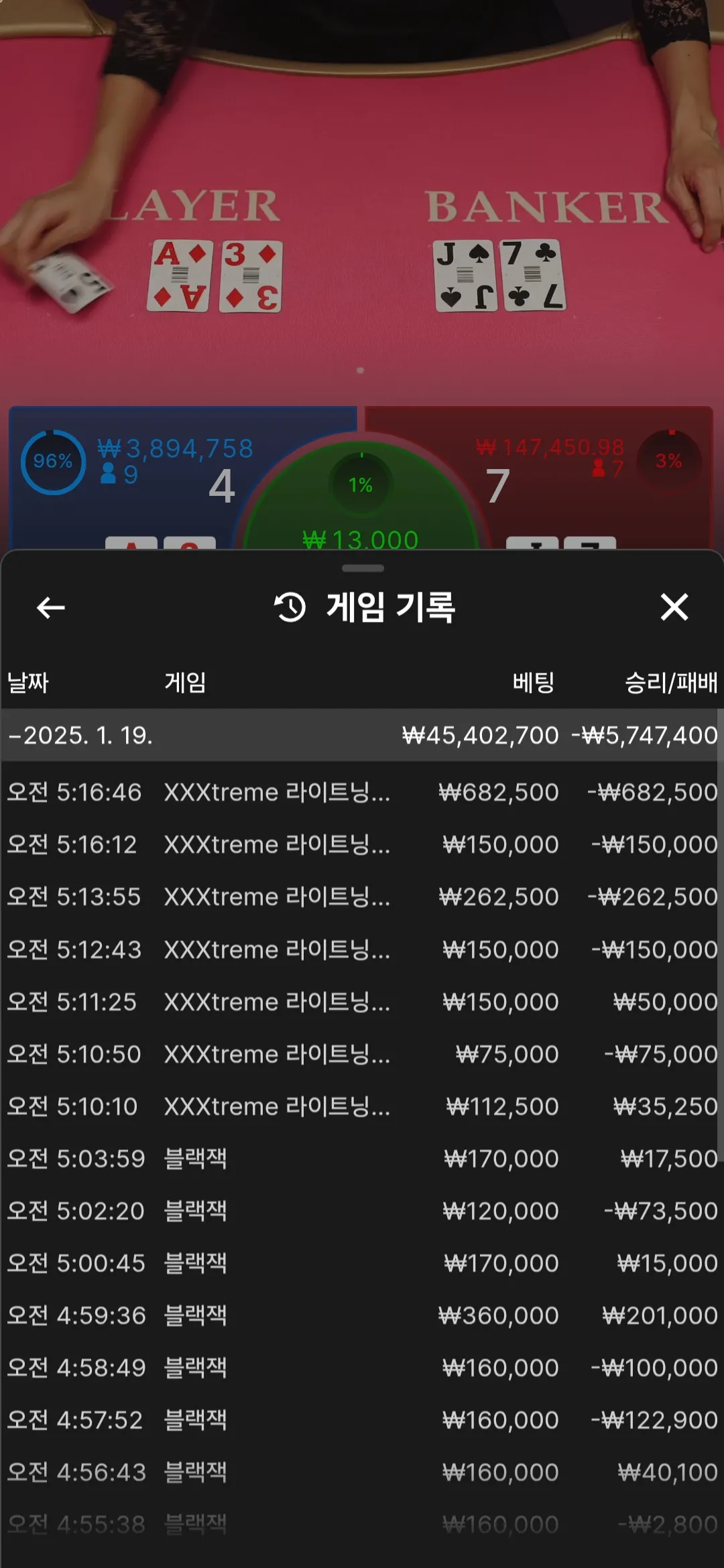This screenshot has height=1568, width=724.
Task: View the 오전 5:10:50 round details
Action: [x=362, y=1054]
